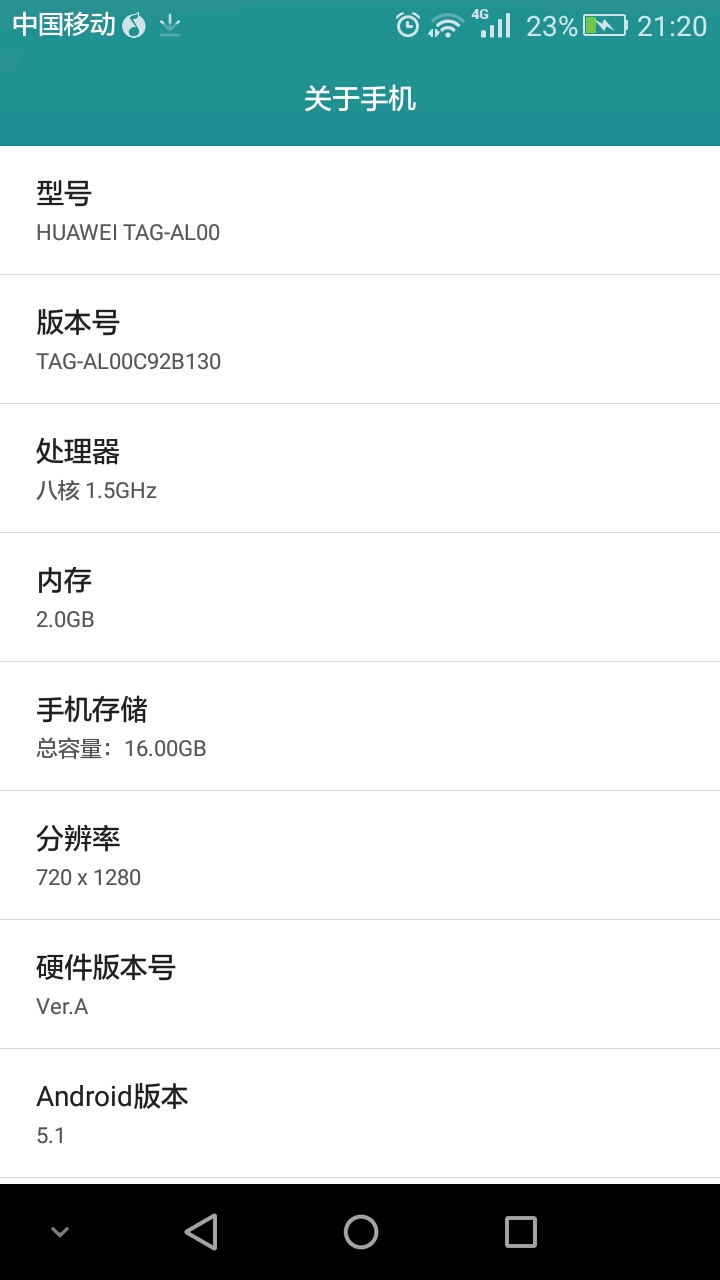Go back using the navigation bar
This screenshot has height=1280, width=720.
point(201,1232)
